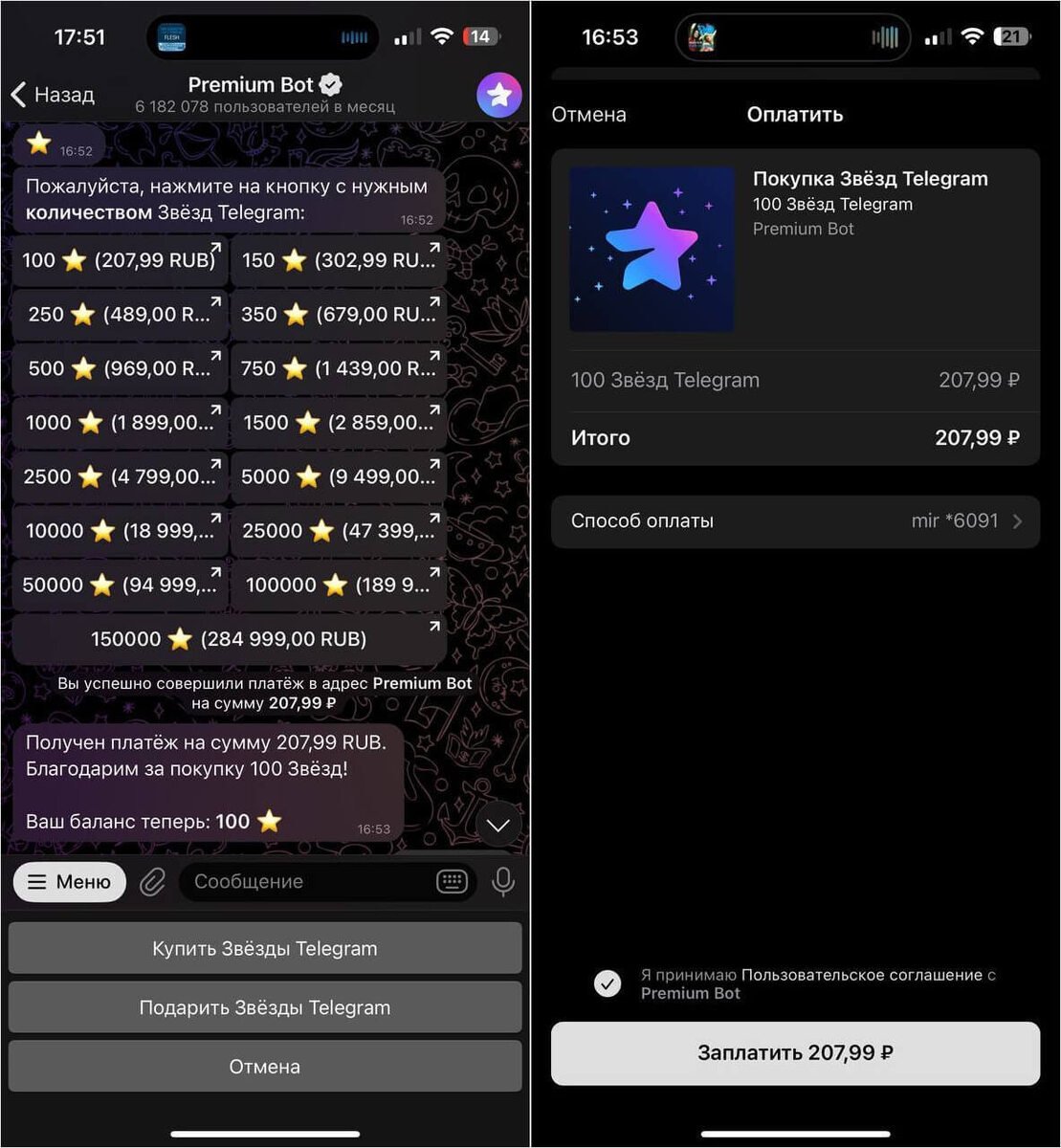Select 1500 stars option
The image size is (1061, 1148).
tap(339, 422)
